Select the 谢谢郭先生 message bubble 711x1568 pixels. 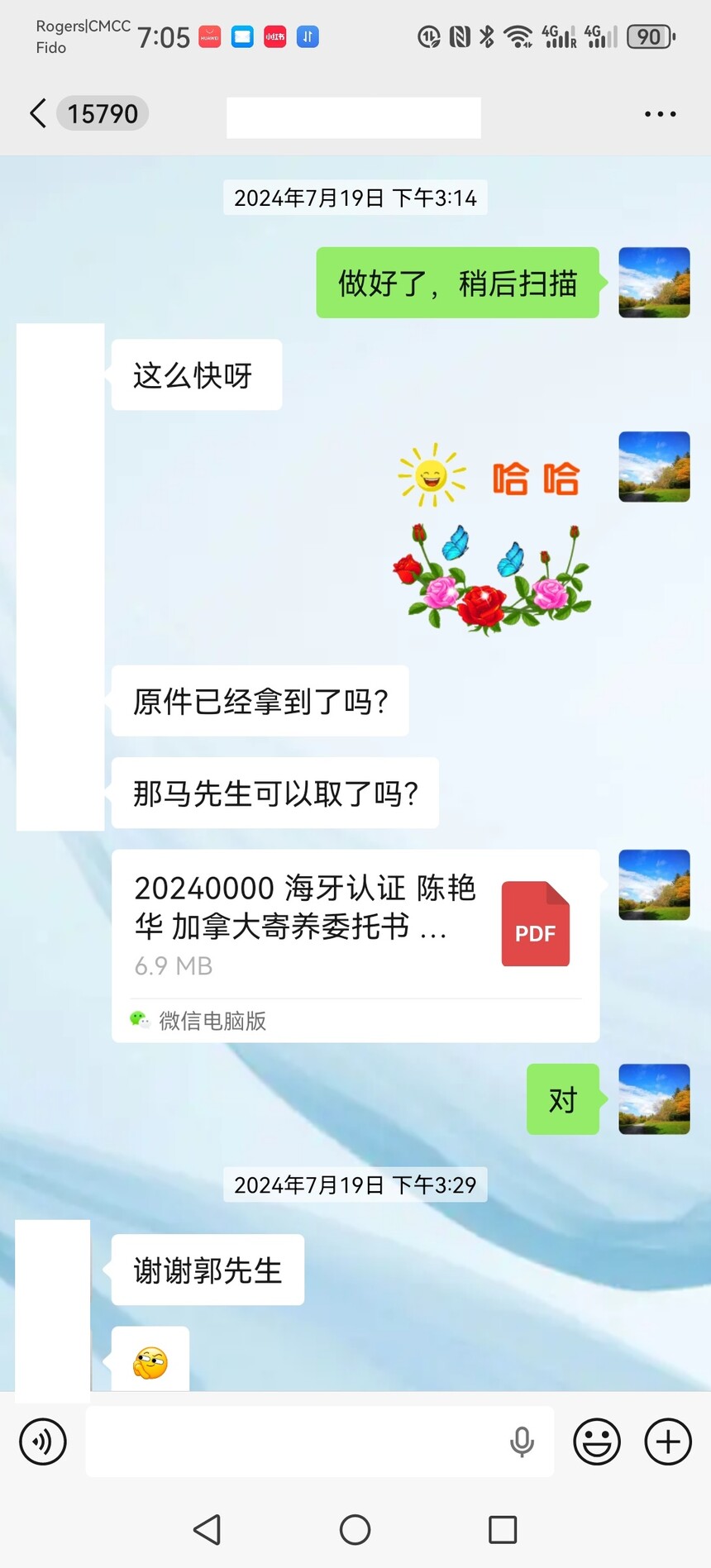click(206, 1270)
